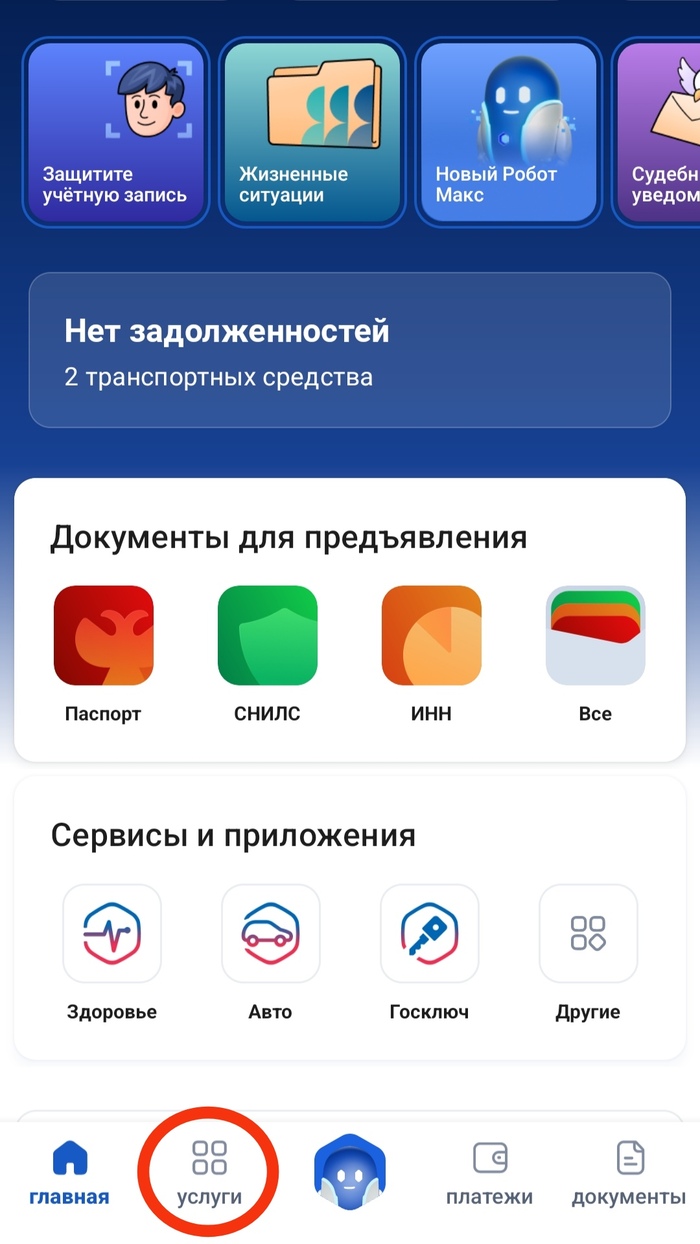Open the Новый Робот Макс card

point(507,132)
